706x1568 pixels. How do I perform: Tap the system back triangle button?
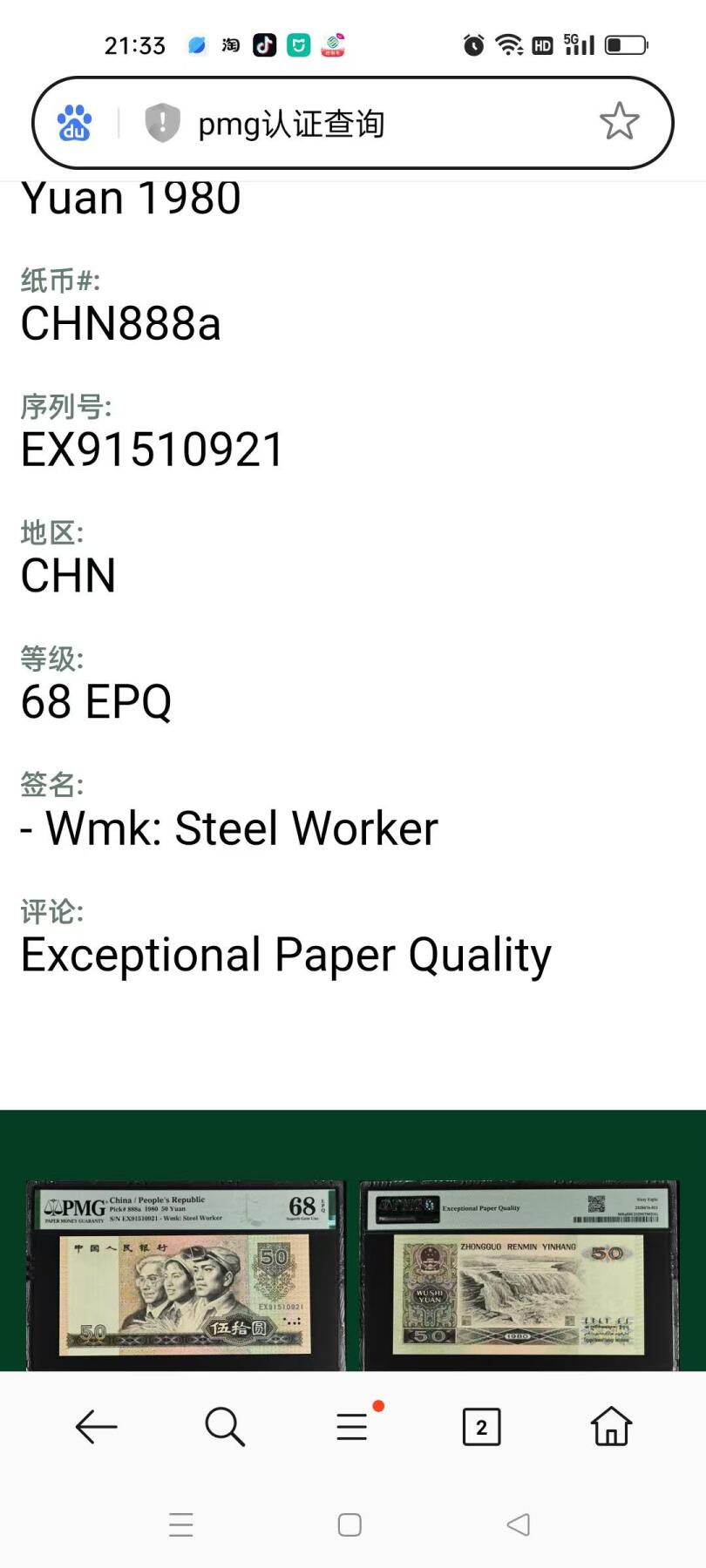point(519,1524)
